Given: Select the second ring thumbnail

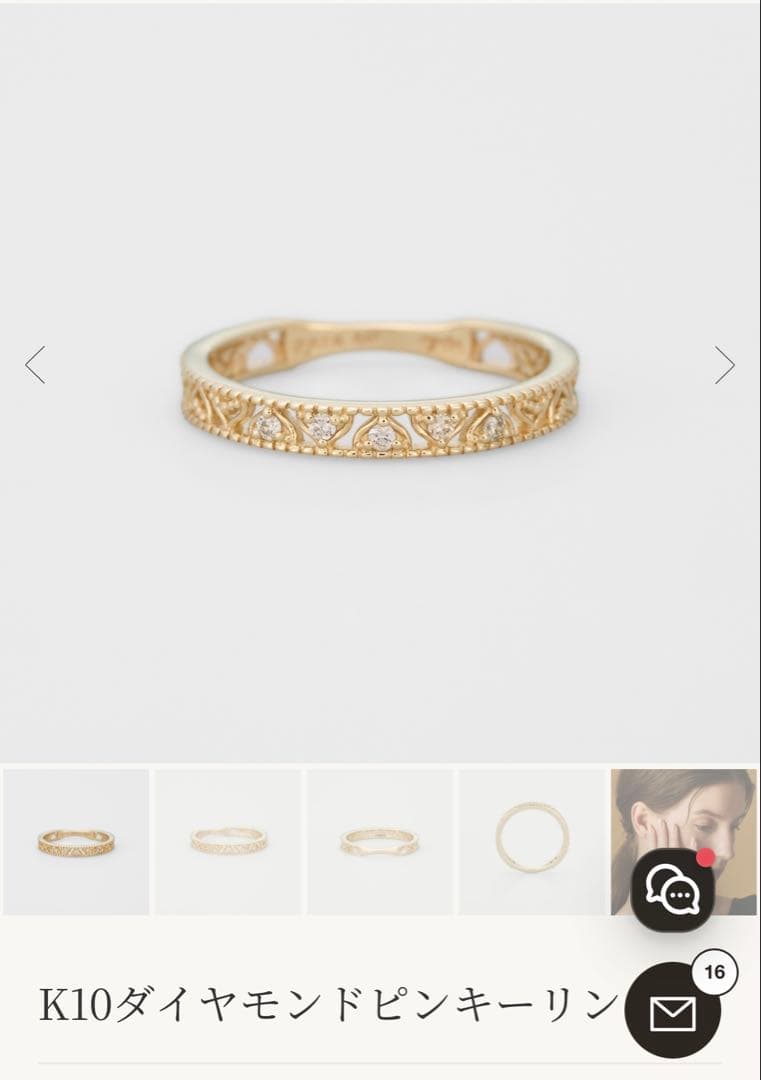Looking at the screenshot, I should point(228,842).
